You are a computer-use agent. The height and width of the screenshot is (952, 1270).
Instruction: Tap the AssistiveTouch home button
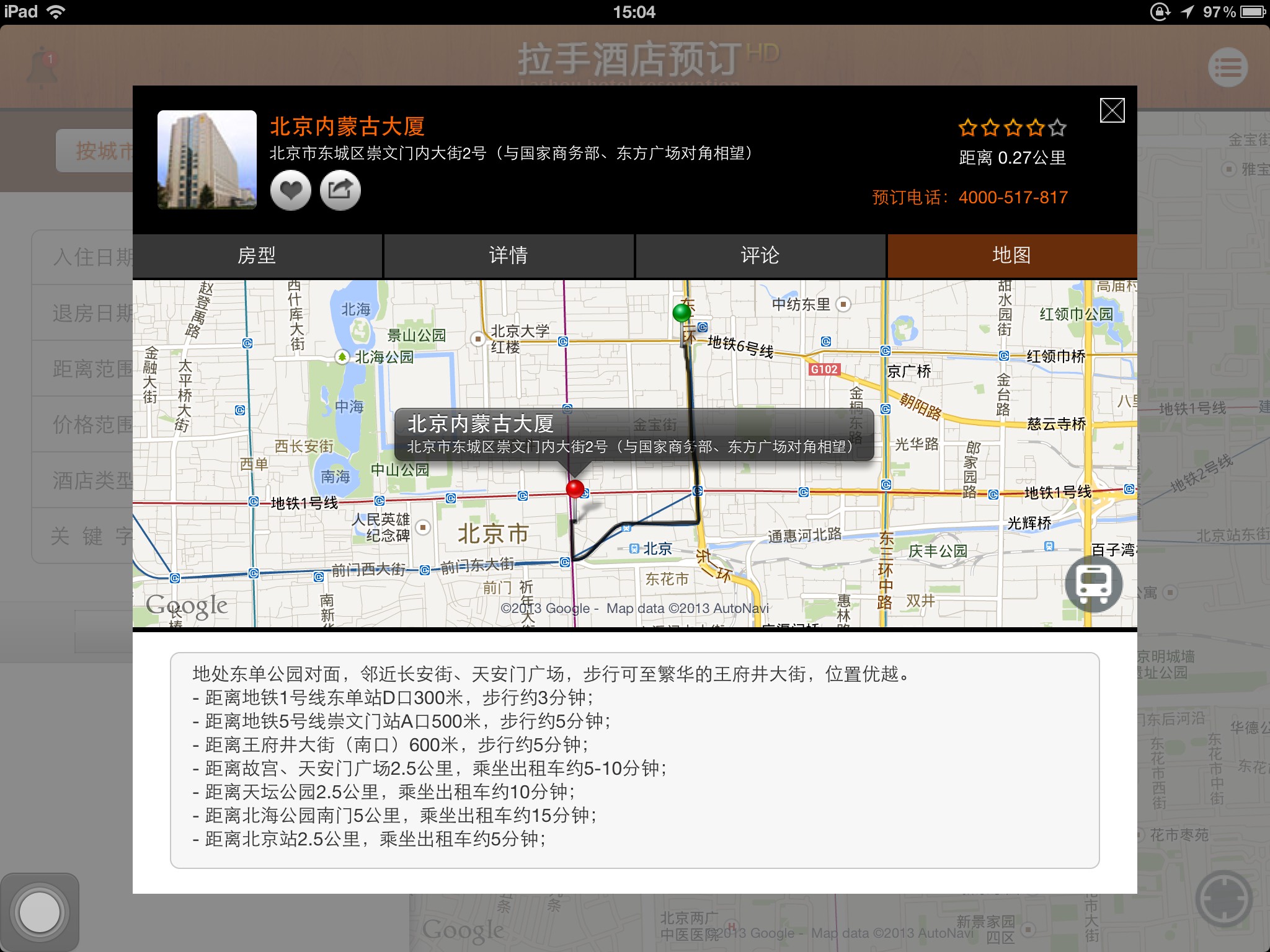40,912
